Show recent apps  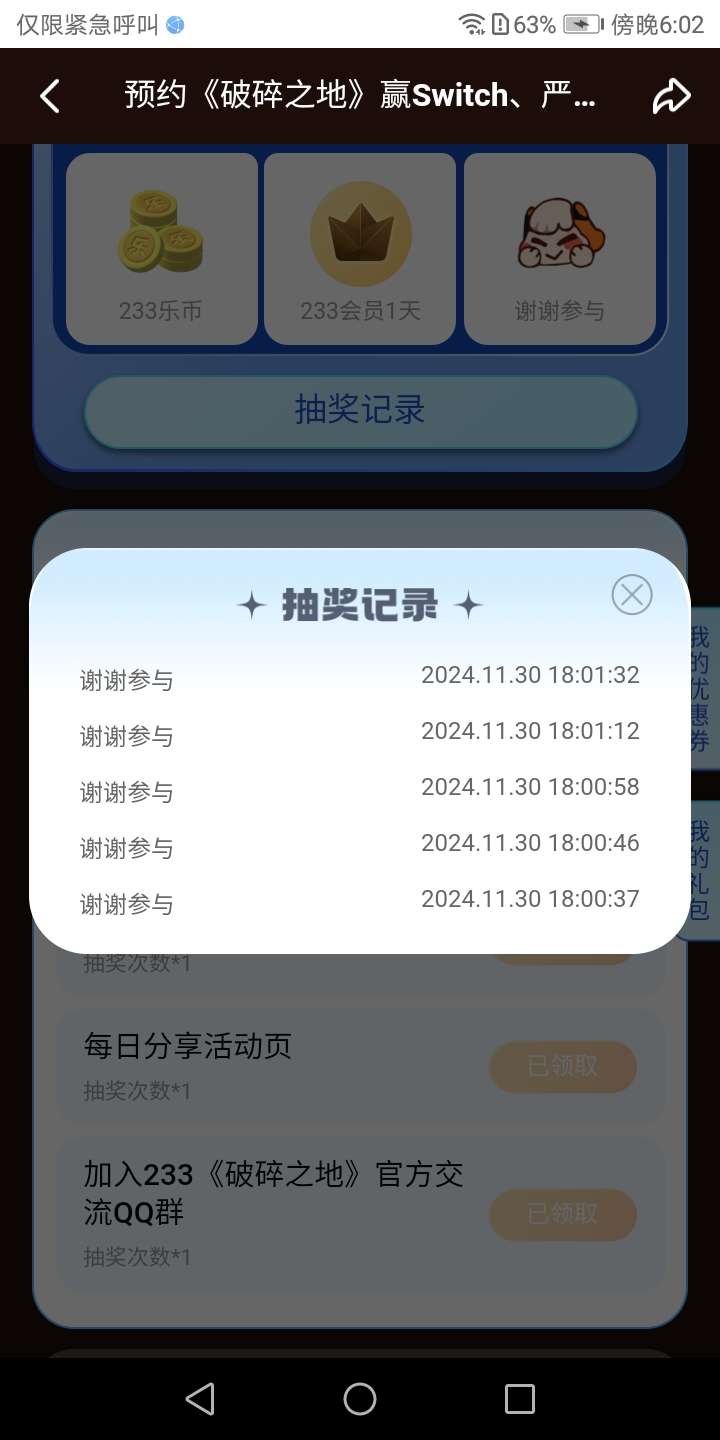520,1398
